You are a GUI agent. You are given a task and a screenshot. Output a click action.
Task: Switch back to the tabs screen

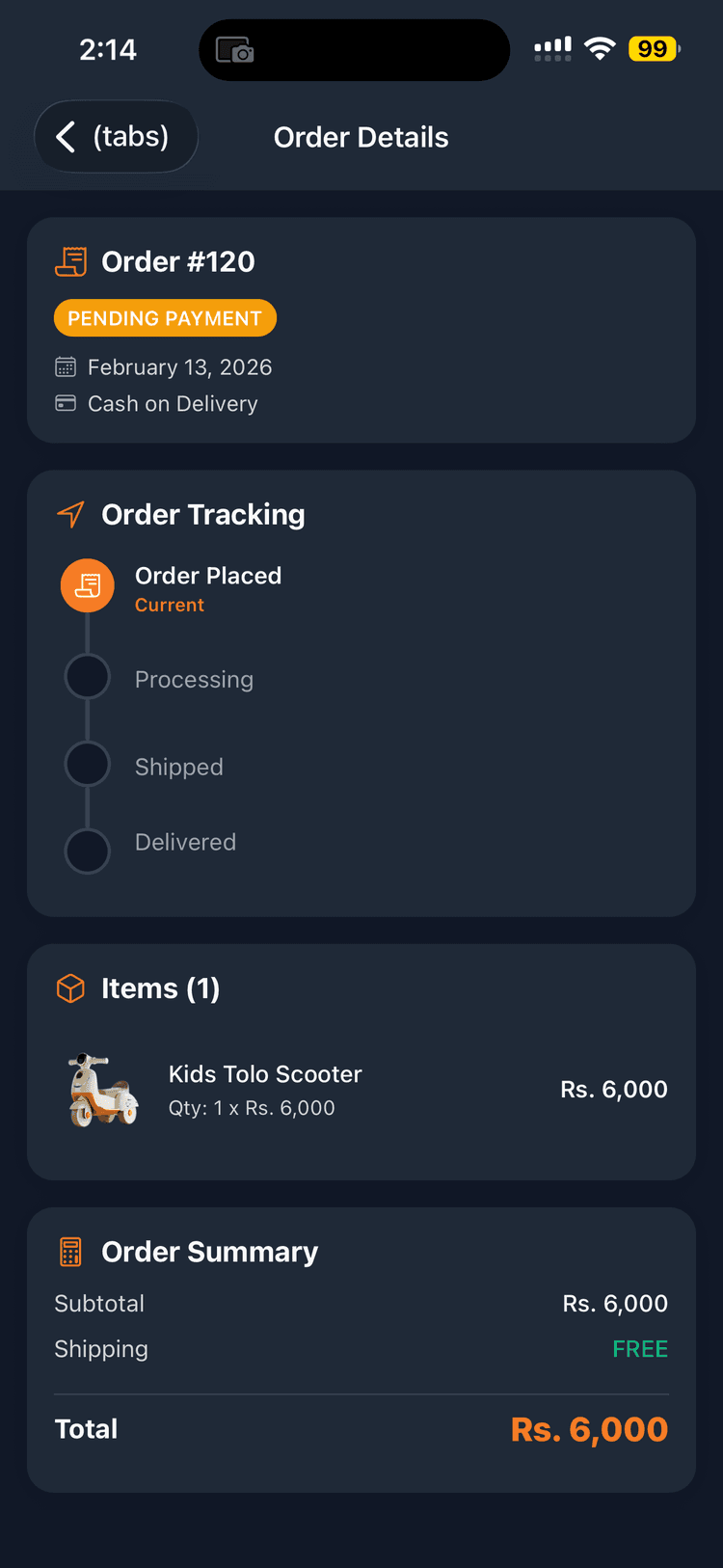[116, 137]
